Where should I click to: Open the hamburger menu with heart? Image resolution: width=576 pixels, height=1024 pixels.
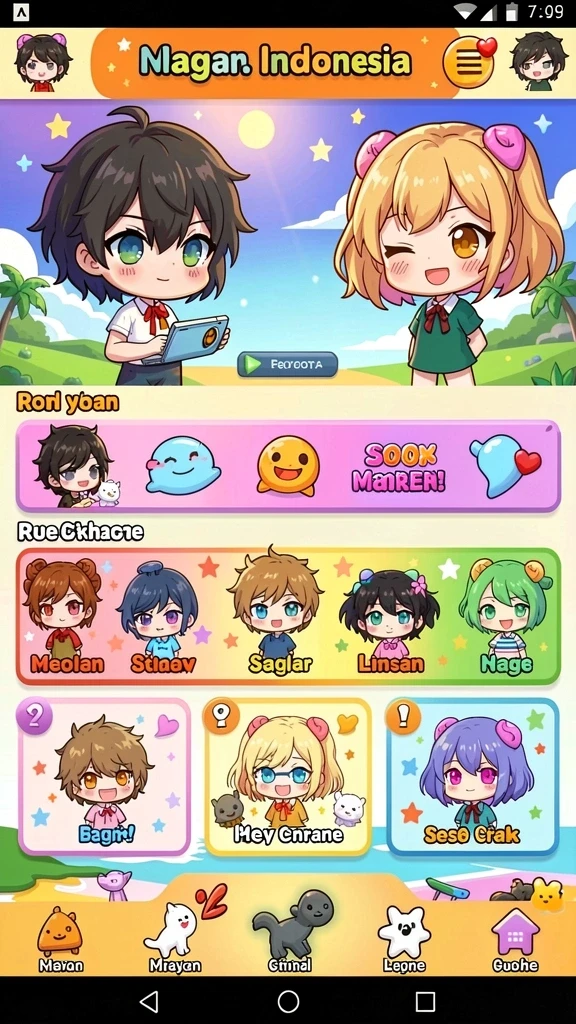click(x=469, y=62)
